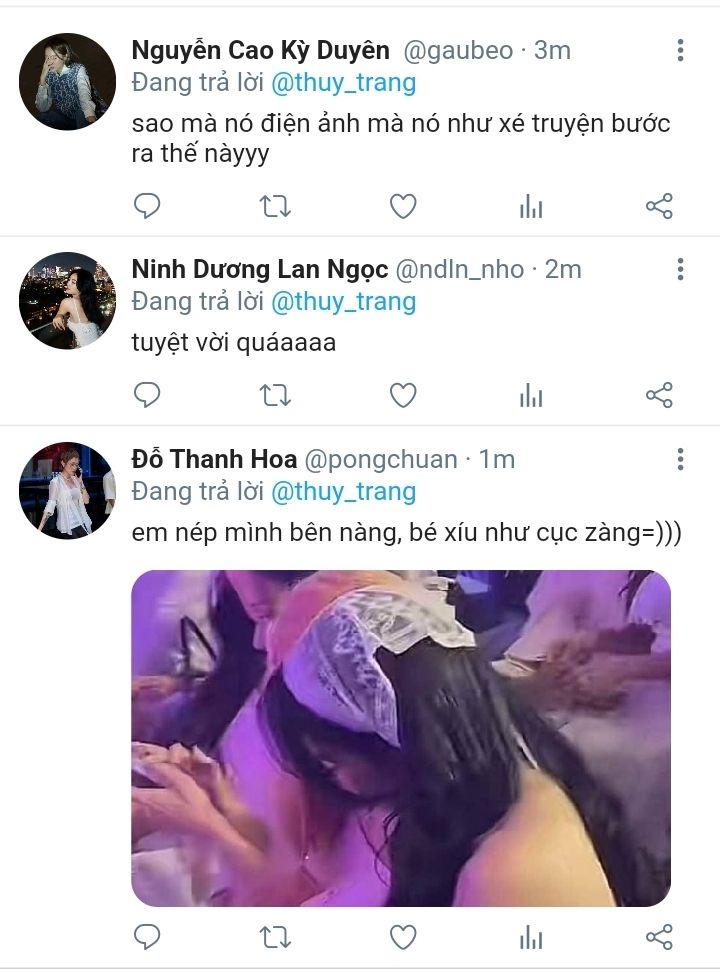View analytics for Nguyễn Cao Kỳ Duyên's tweet

[531, 207]
